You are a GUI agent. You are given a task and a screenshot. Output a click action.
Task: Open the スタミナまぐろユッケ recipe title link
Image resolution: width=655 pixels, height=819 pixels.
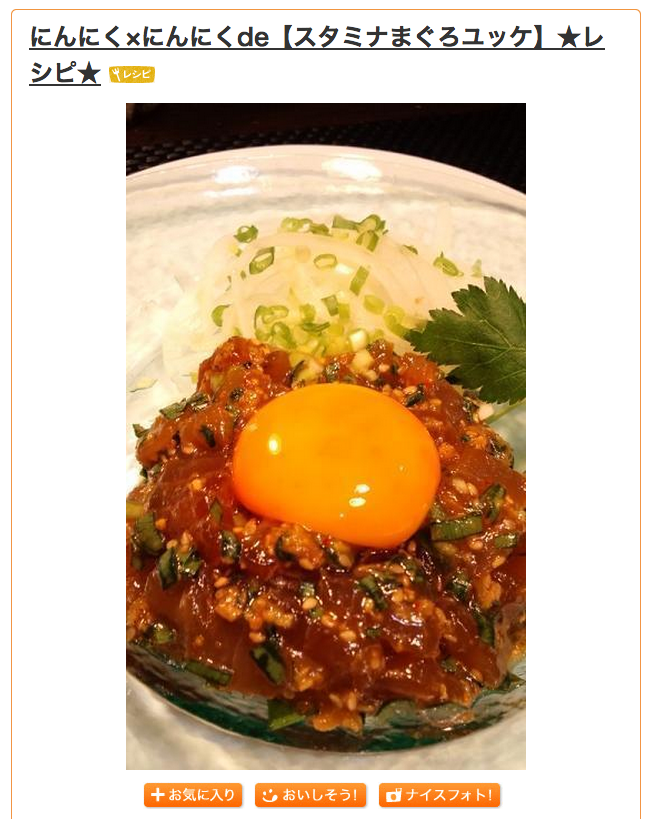(316, 40)
